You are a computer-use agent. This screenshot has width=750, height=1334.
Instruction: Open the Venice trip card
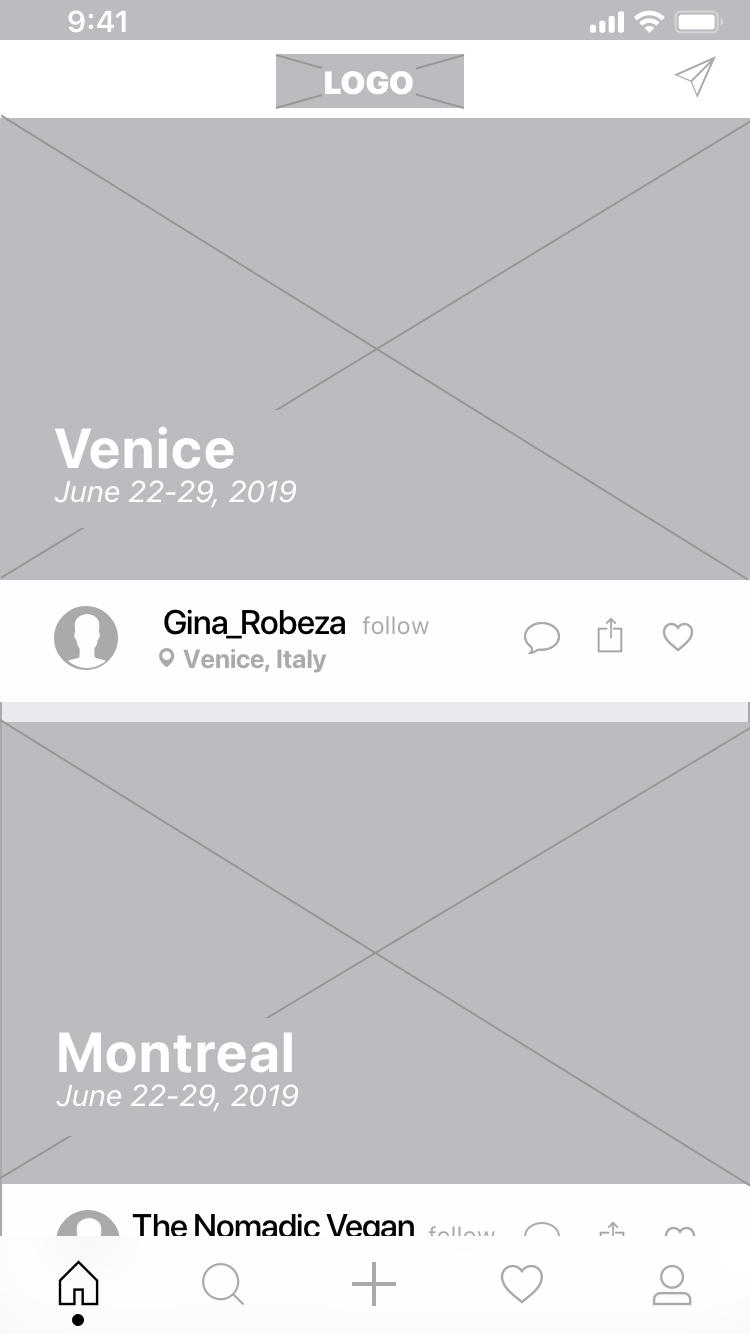[x=375, y=348]
